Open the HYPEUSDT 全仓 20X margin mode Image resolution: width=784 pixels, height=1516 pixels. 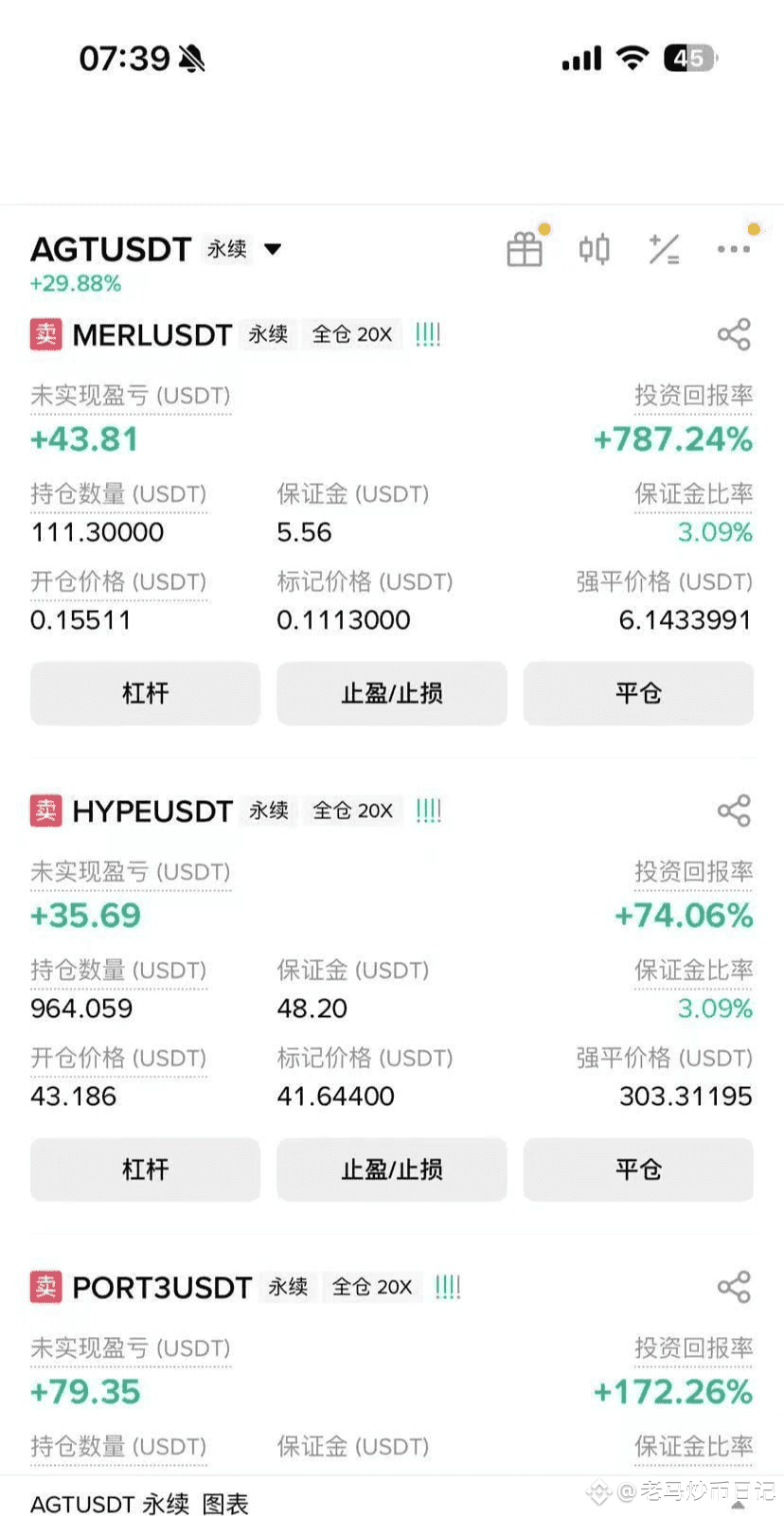click(x=352, y=811)
